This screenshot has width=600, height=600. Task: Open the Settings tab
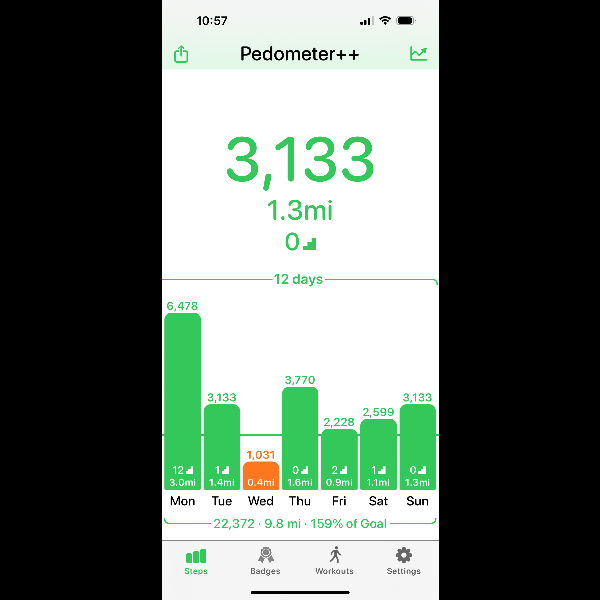[403, 561]
